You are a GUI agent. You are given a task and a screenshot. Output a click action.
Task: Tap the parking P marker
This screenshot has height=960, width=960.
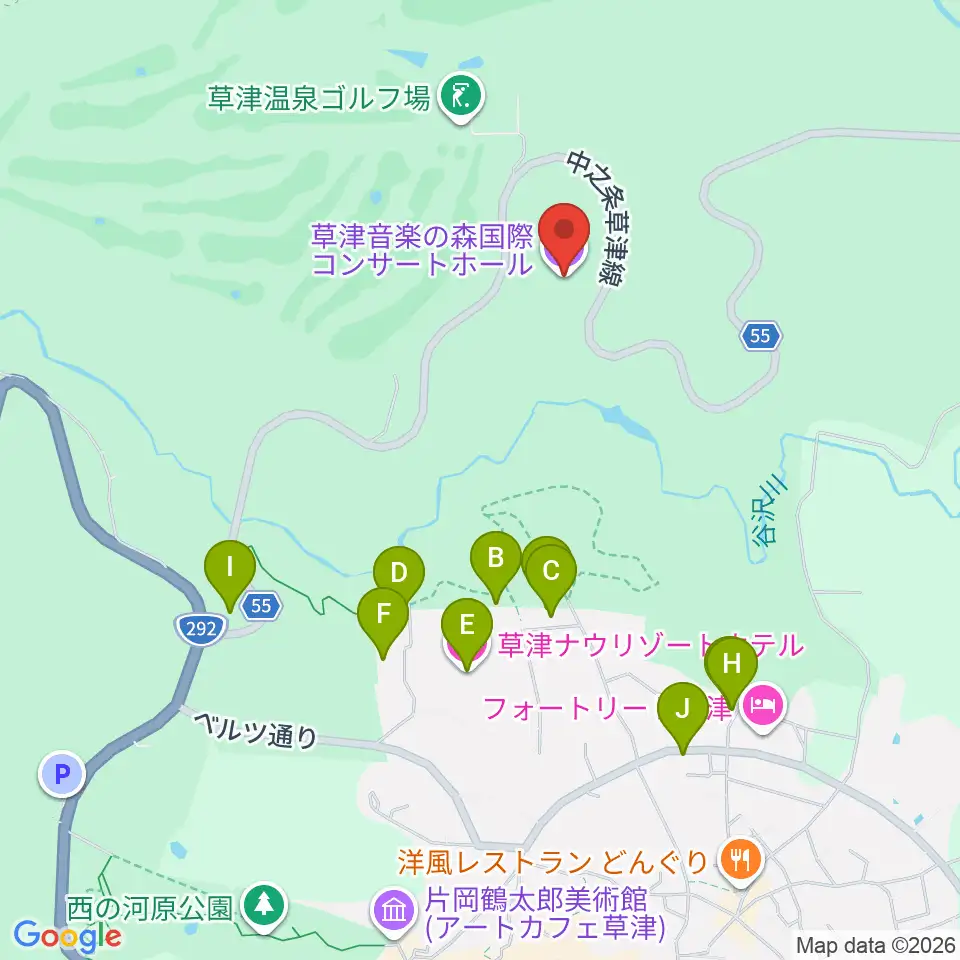coord(62,774)
